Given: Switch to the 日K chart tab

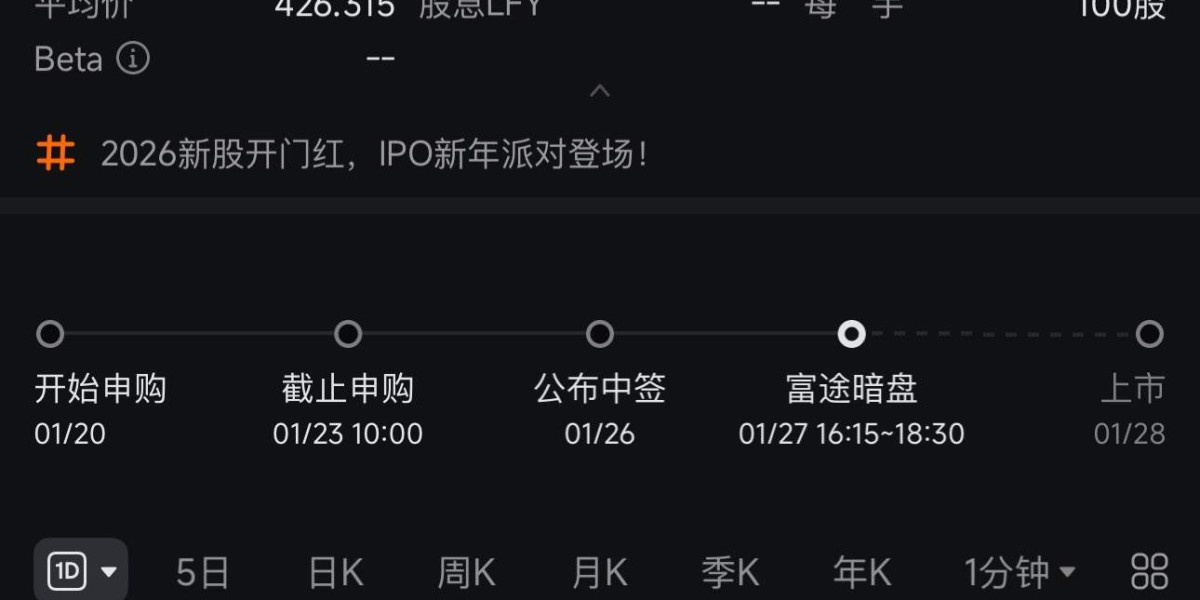Looking at the screenshot, I should (x=336, y=573).
